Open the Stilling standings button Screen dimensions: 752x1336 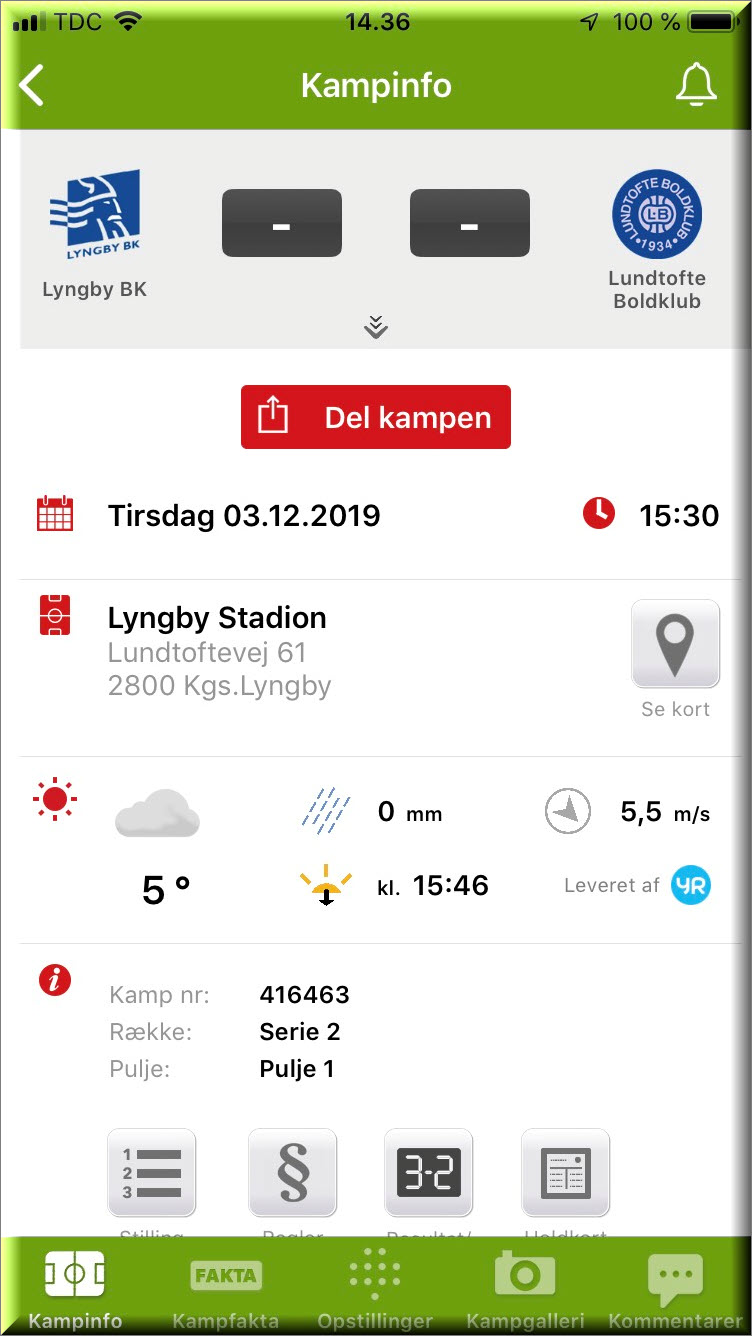tap(152, 1173)
